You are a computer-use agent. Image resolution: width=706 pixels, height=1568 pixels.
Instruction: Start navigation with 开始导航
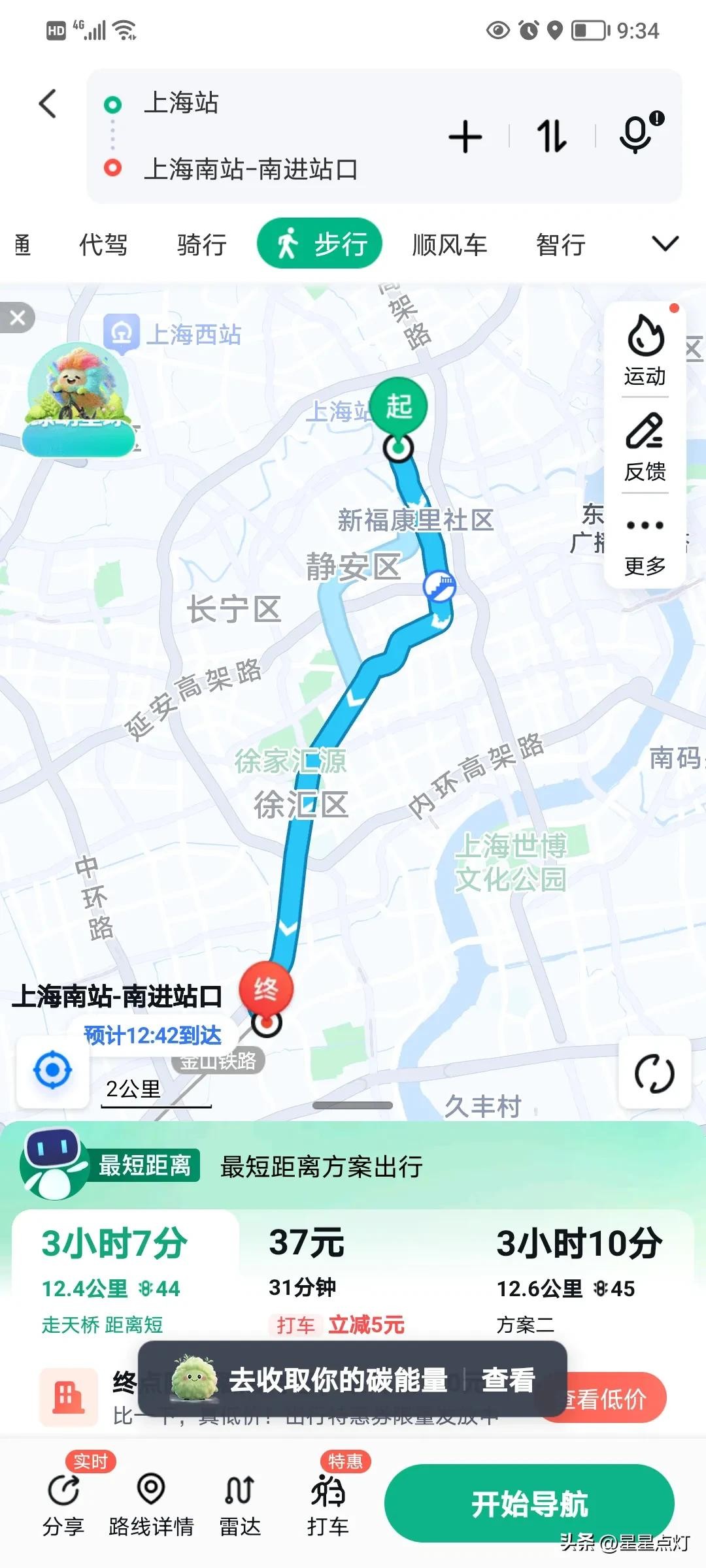coord(529,1503)
